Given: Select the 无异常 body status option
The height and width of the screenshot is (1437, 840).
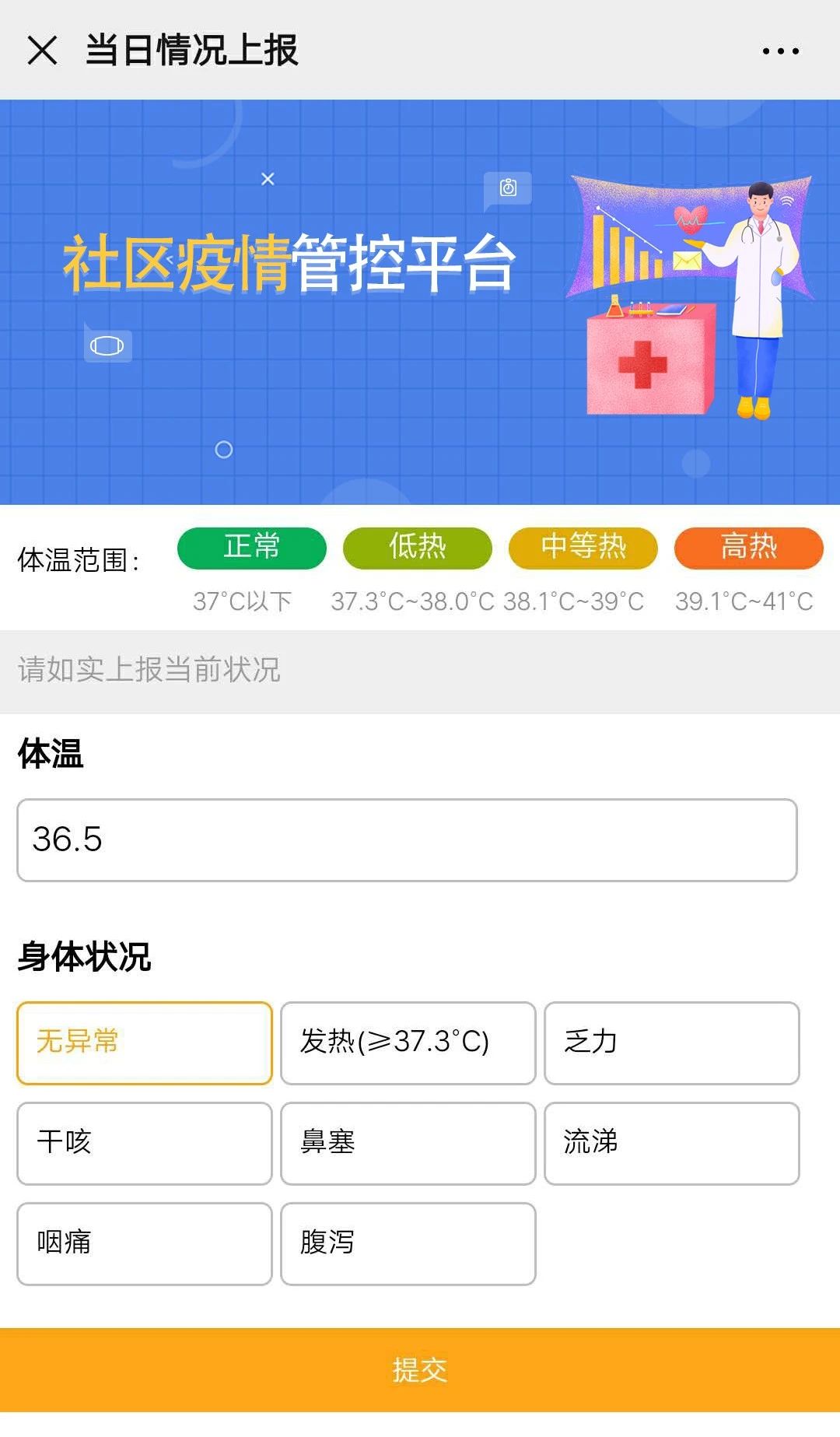Looking at the screenshot, I should [x=145, y=1043].
